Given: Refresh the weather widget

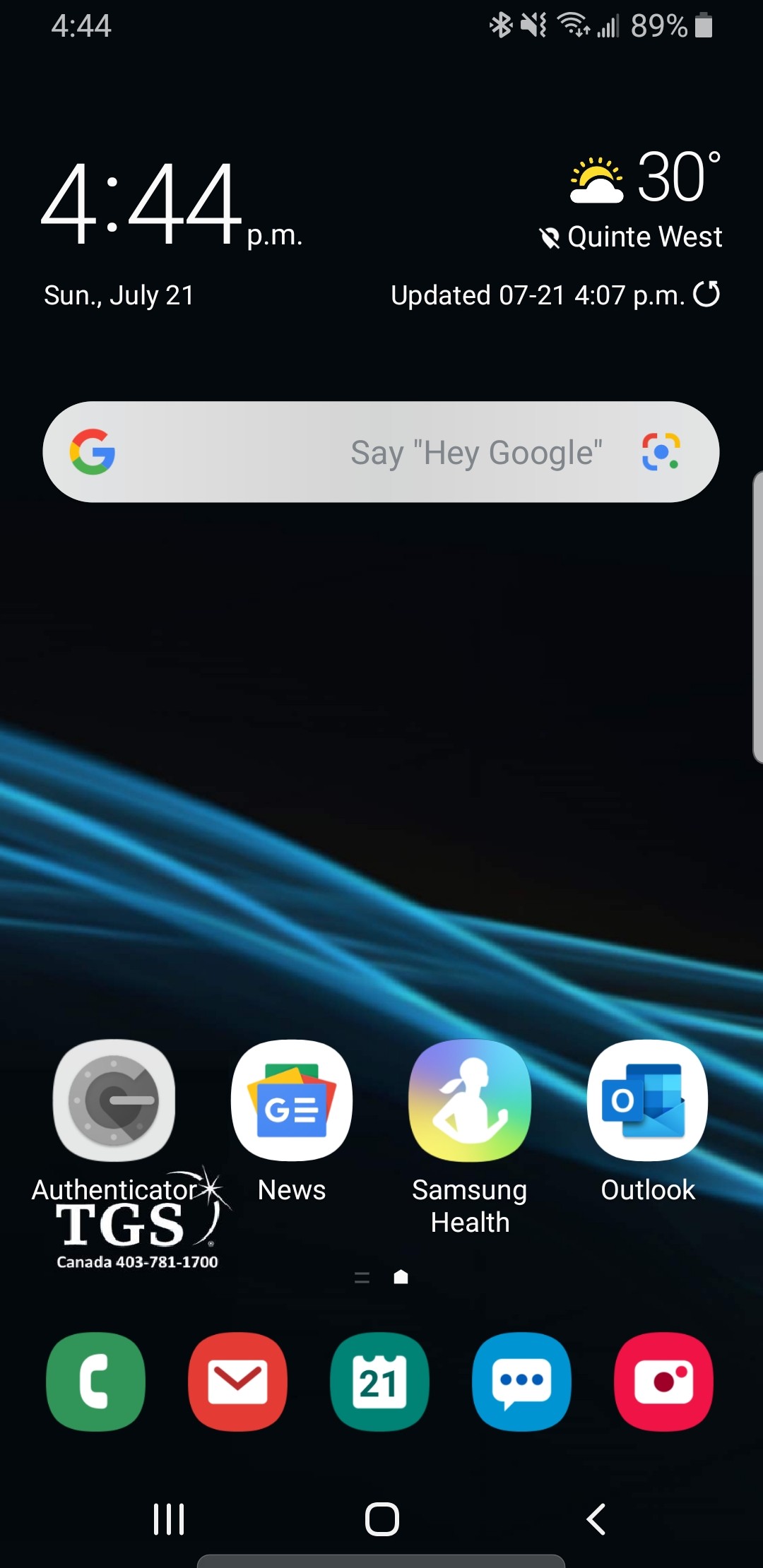Looking at the screenshot, I should [x=706, y=294].
